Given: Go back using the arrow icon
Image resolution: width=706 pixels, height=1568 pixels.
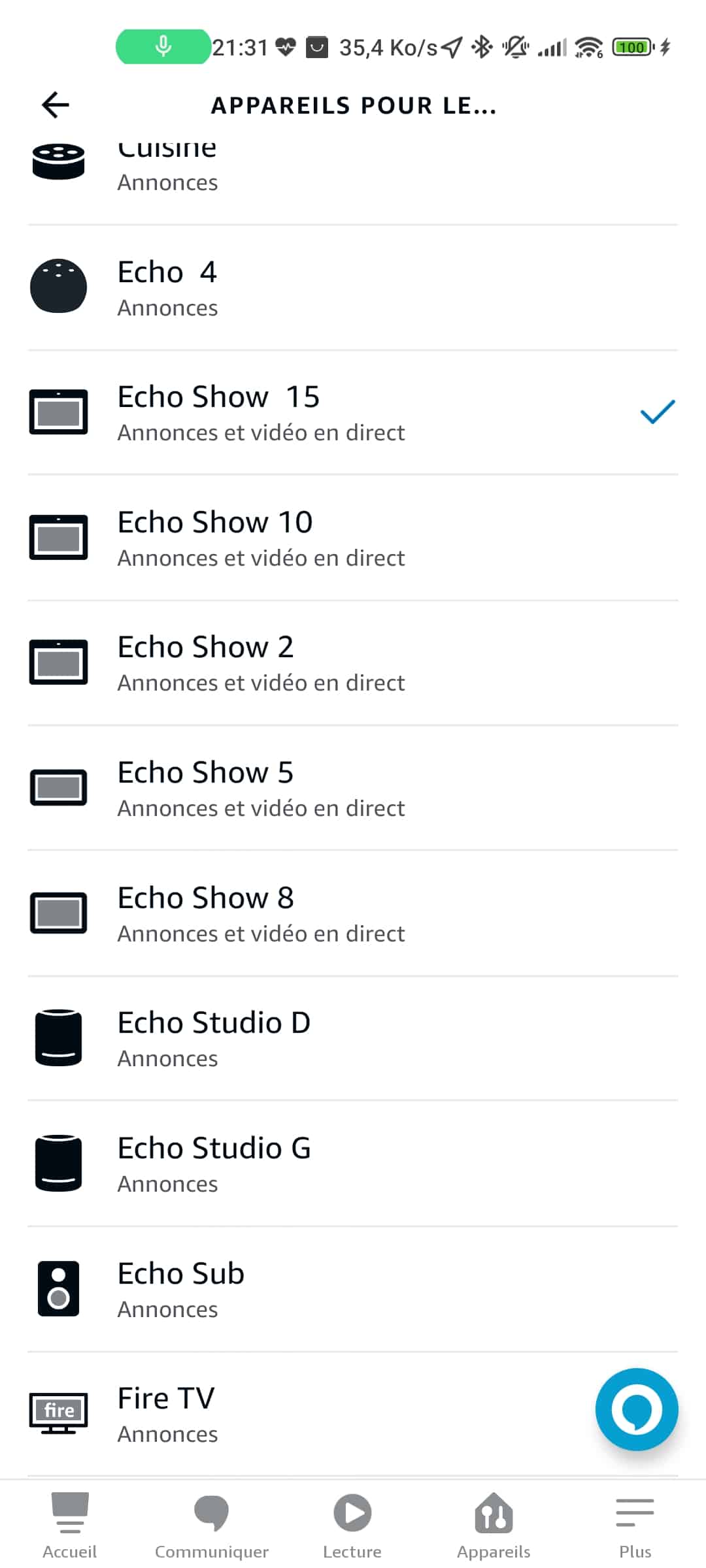Looking at the screenshot, I should coord(56,105).
